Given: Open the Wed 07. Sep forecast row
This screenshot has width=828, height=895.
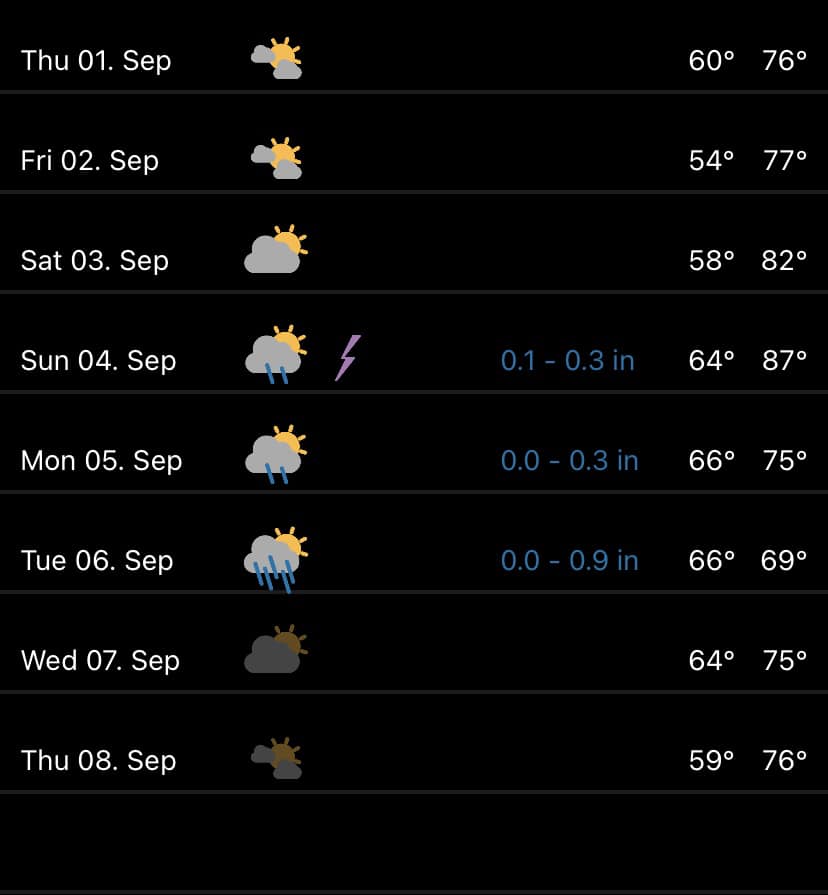Looking at the screenshot, I should 414,642.
